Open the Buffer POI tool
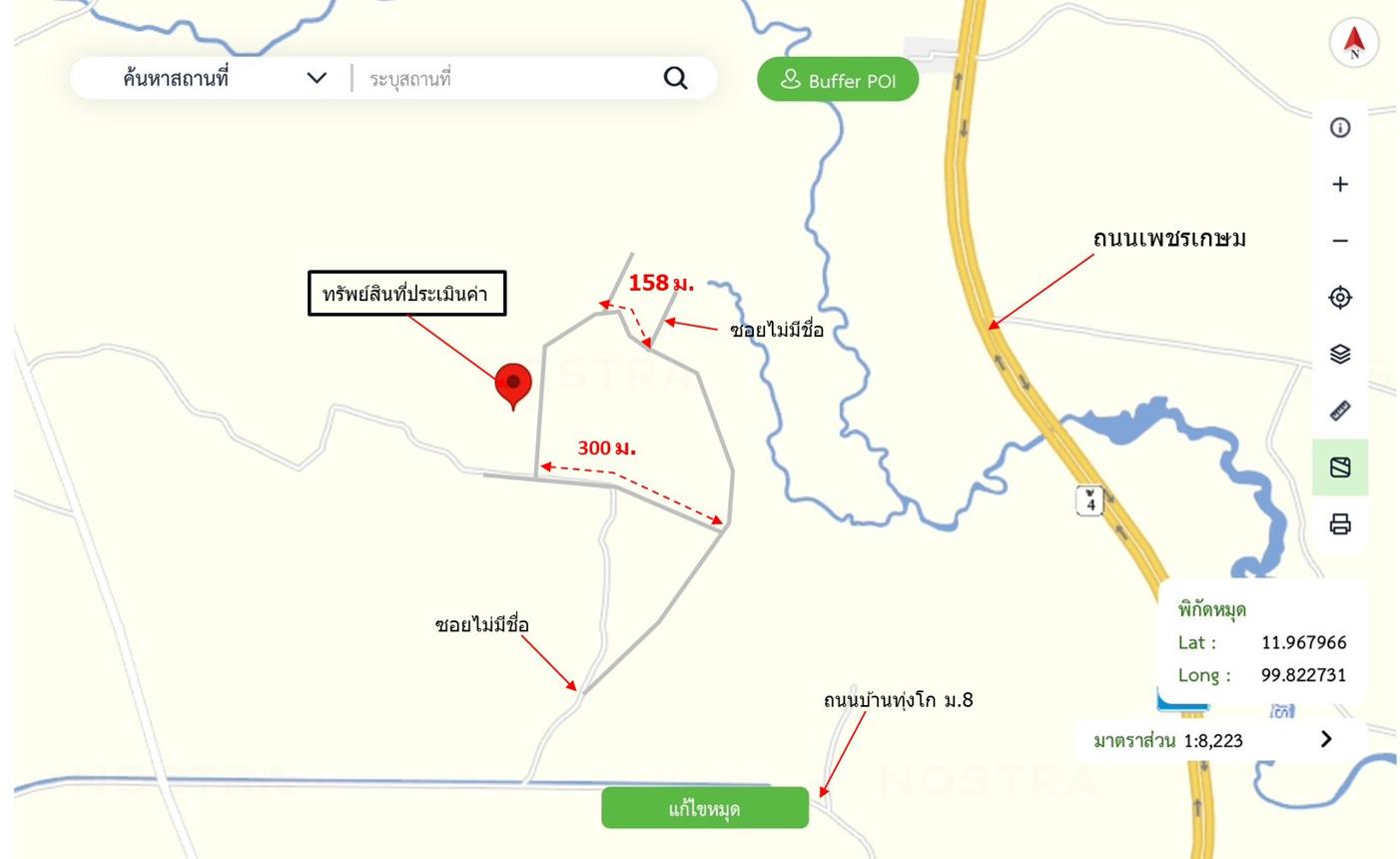 (837, 80)
